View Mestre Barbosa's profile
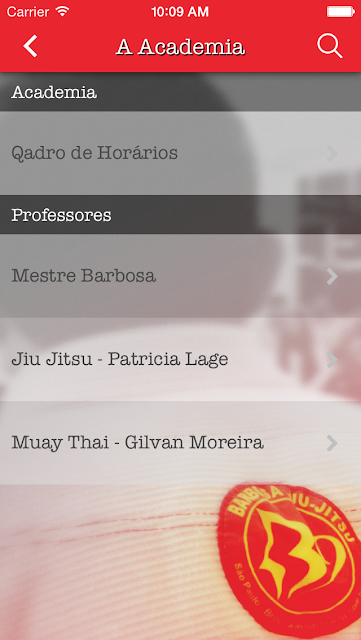The image size is (361, 640). coord(180,276)
